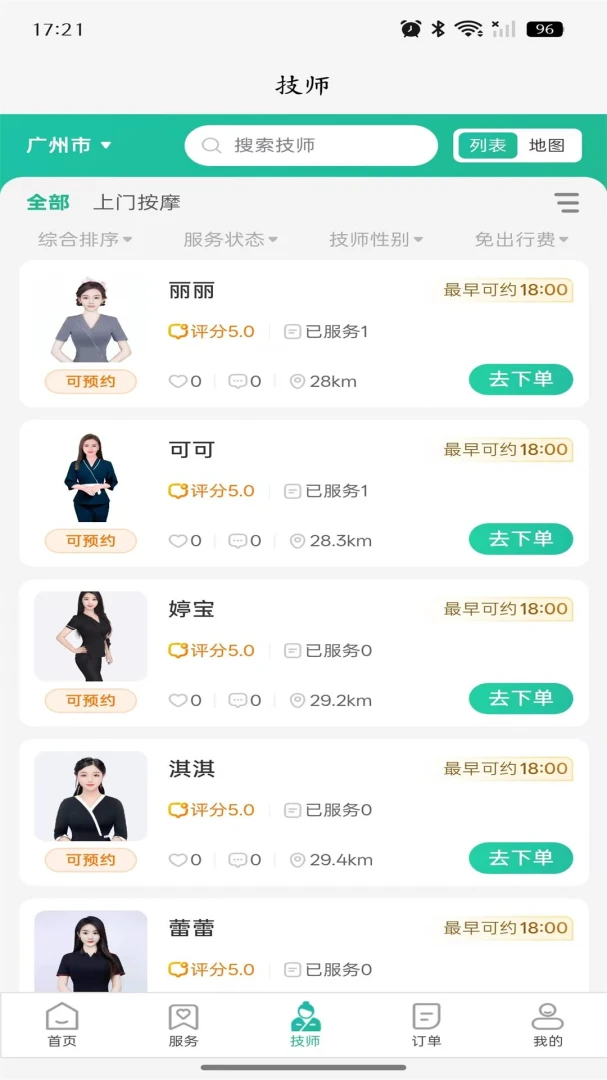Open the category list menu icon
Image resolution: width=607 pixels, height=1080 pixels.
[566, 202]
